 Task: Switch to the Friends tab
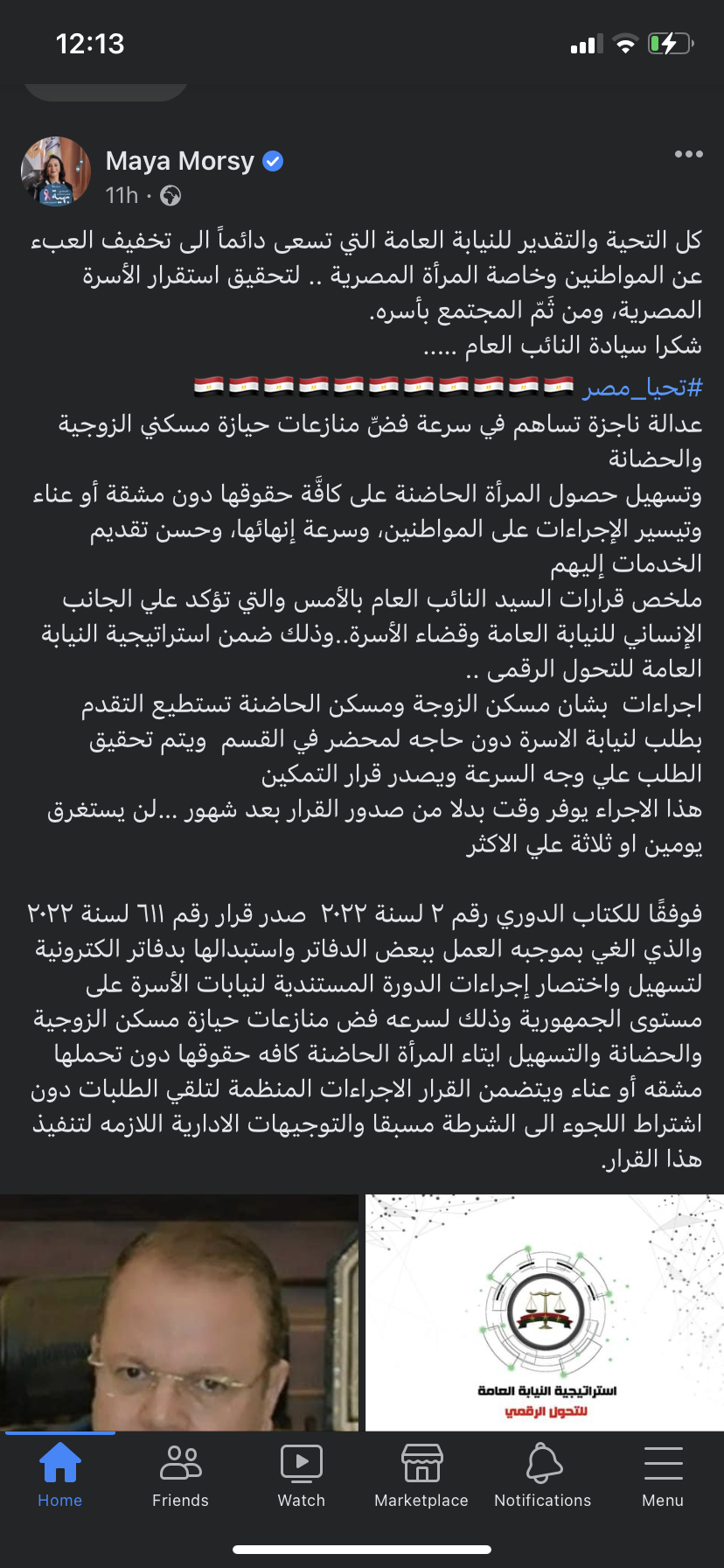tap(180, 1475)
